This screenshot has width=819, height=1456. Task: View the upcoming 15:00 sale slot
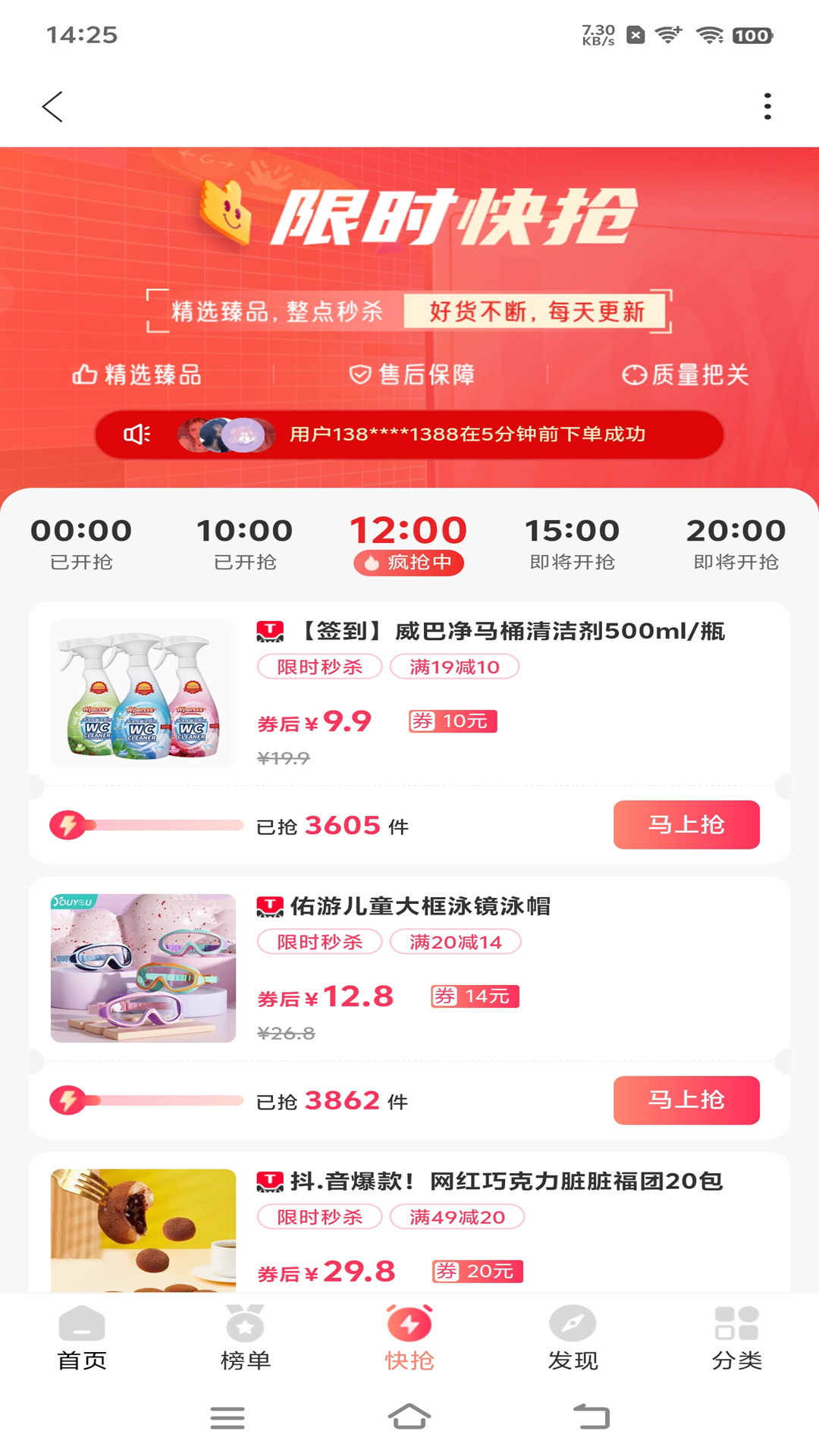(573, 542)
